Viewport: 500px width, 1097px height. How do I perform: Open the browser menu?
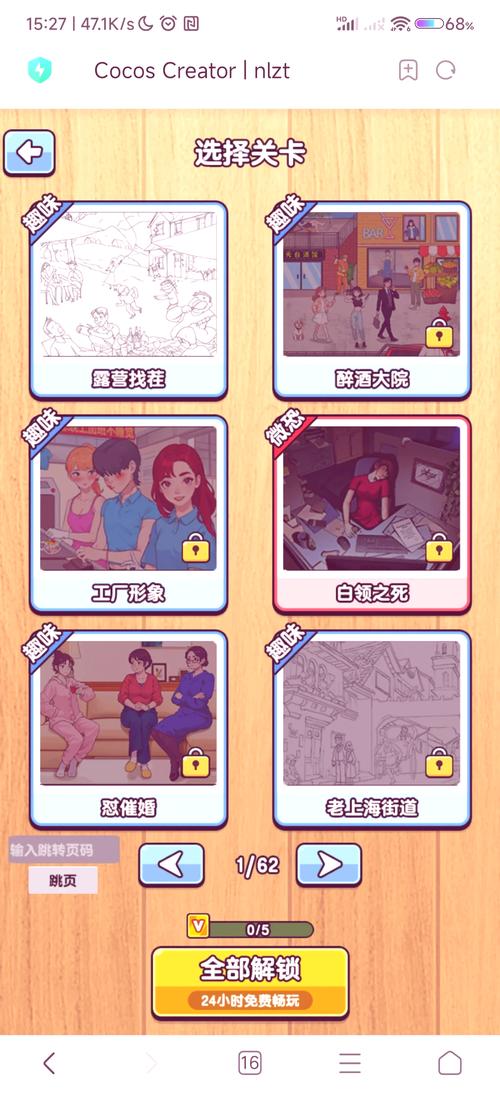coord(350,1063)
